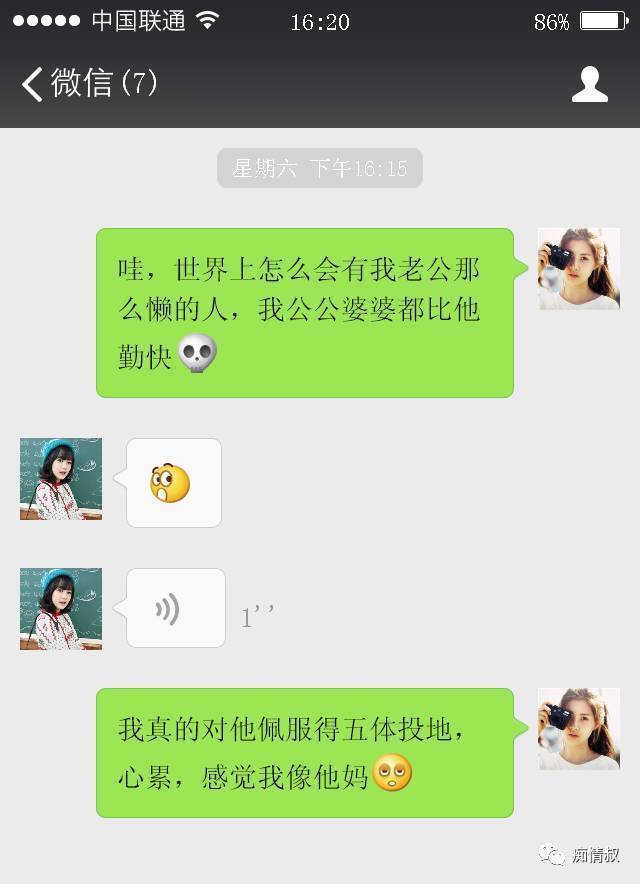This screenshot has width=640, height=884.
Task: Go back to the 微信 chat list
Action: (88, 83)
